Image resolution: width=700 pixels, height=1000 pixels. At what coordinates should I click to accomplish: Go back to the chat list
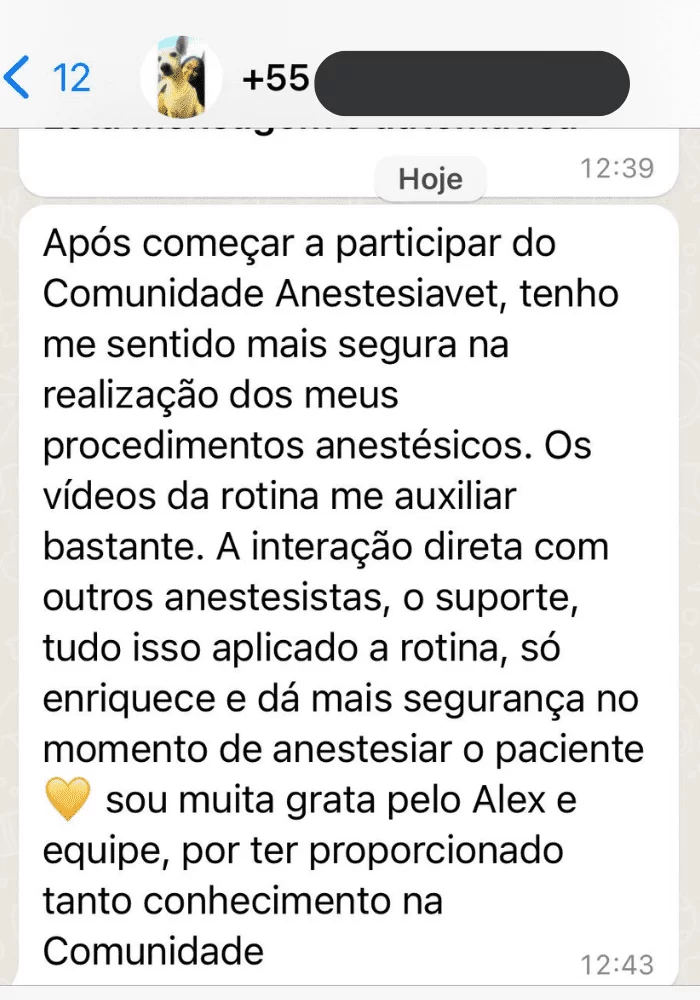pyautogui.click(x=45, y=78)
